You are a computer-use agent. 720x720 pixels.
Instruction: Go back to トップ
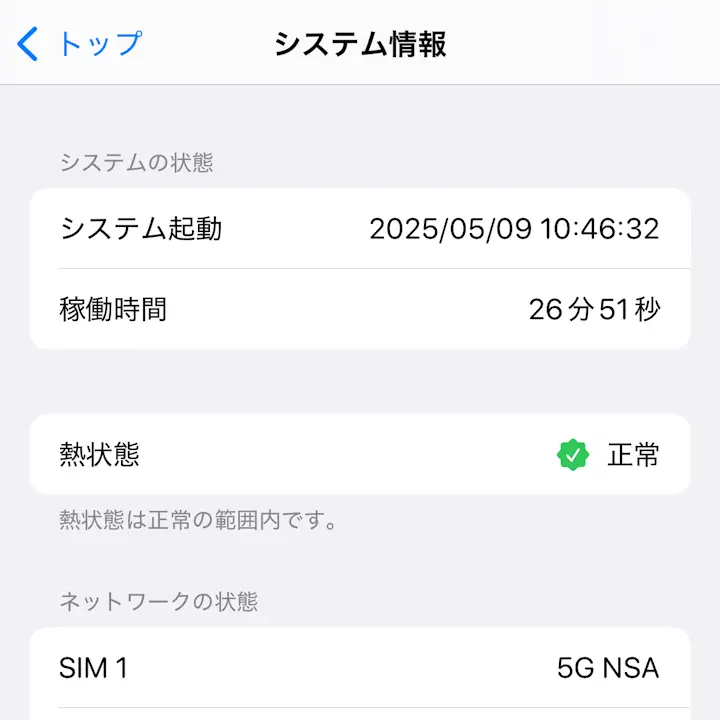[x=80, y=44]
